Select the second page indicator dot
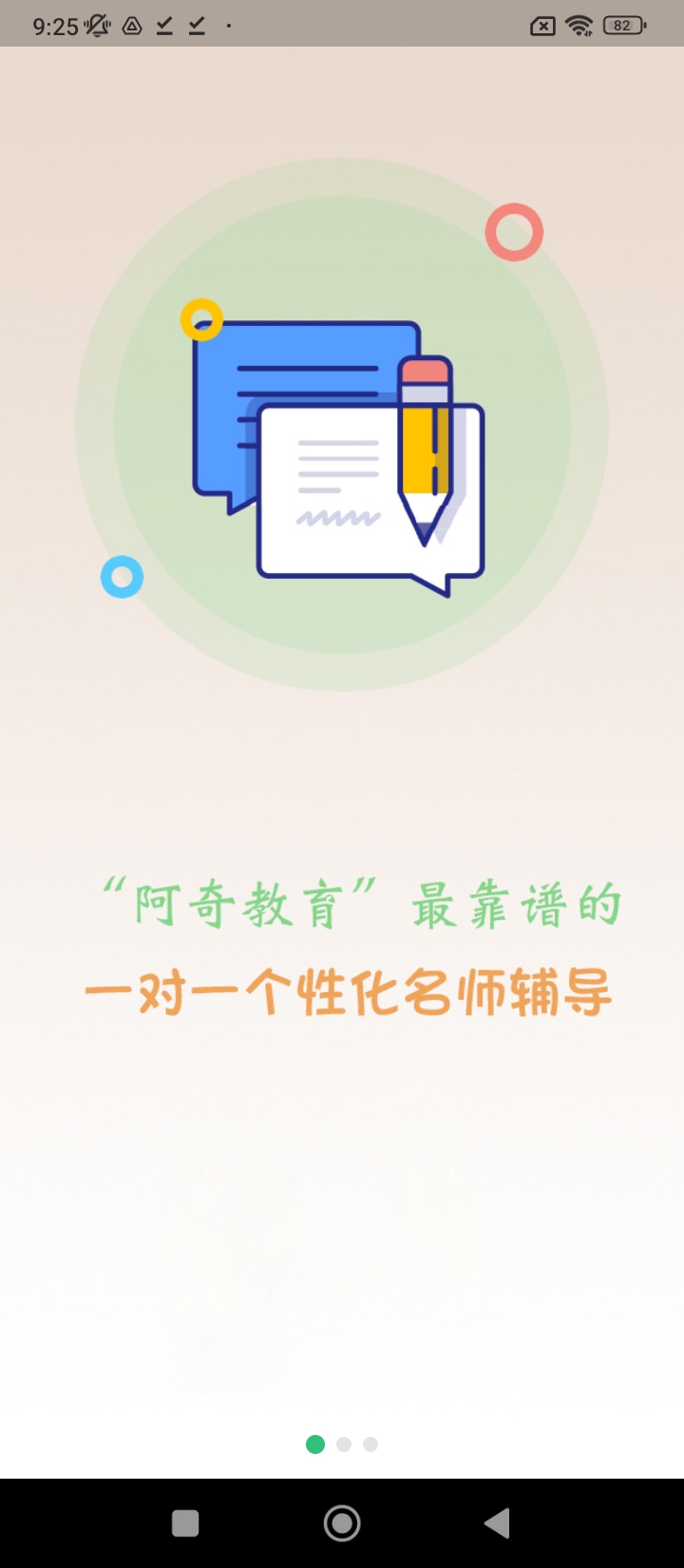 coord(344,1444)
